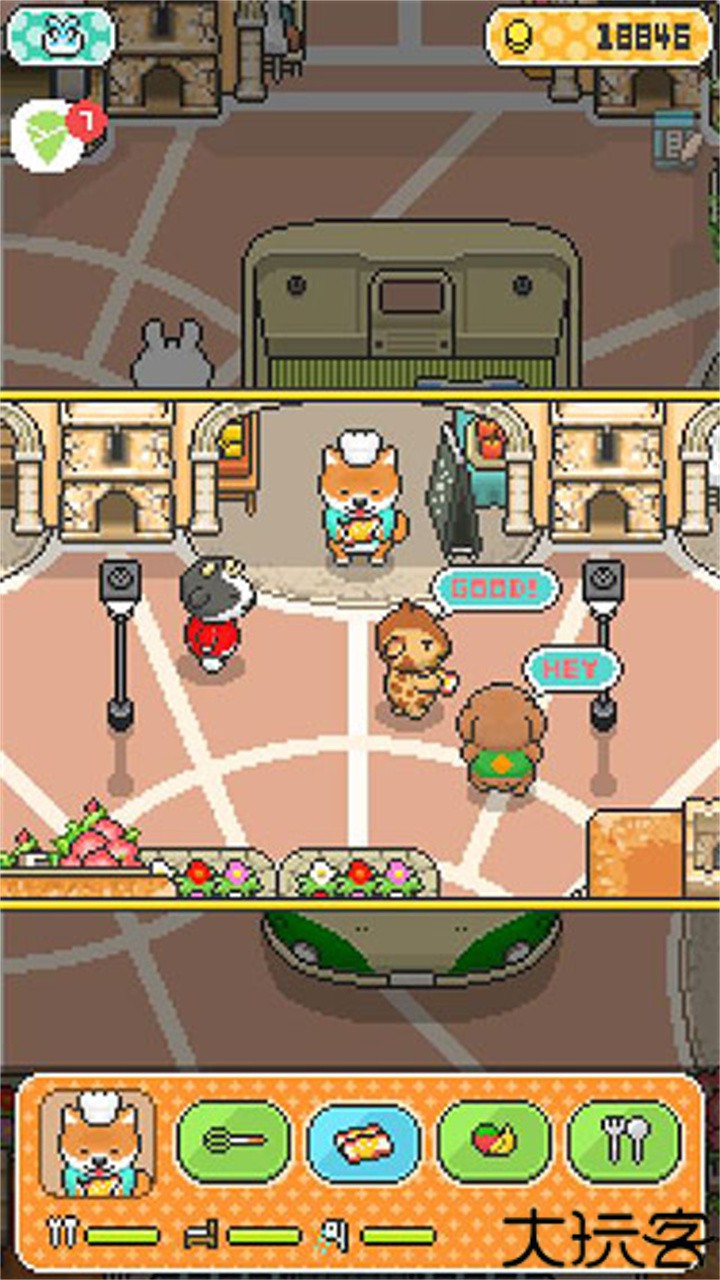
Task: Select the toast dish button
Action: [364, 1142]
